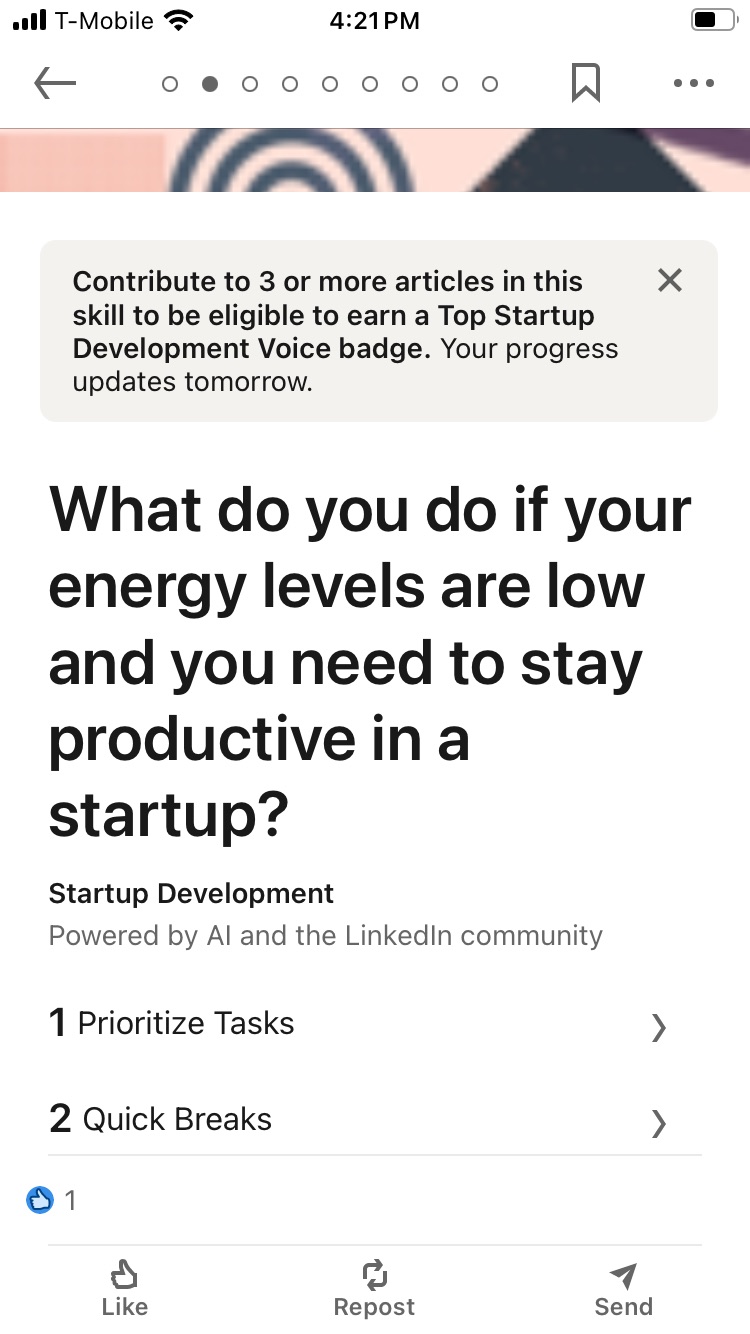Tap the cover illustration at the top
Viewport: 750px width, 1334px height.
point(375,160)
